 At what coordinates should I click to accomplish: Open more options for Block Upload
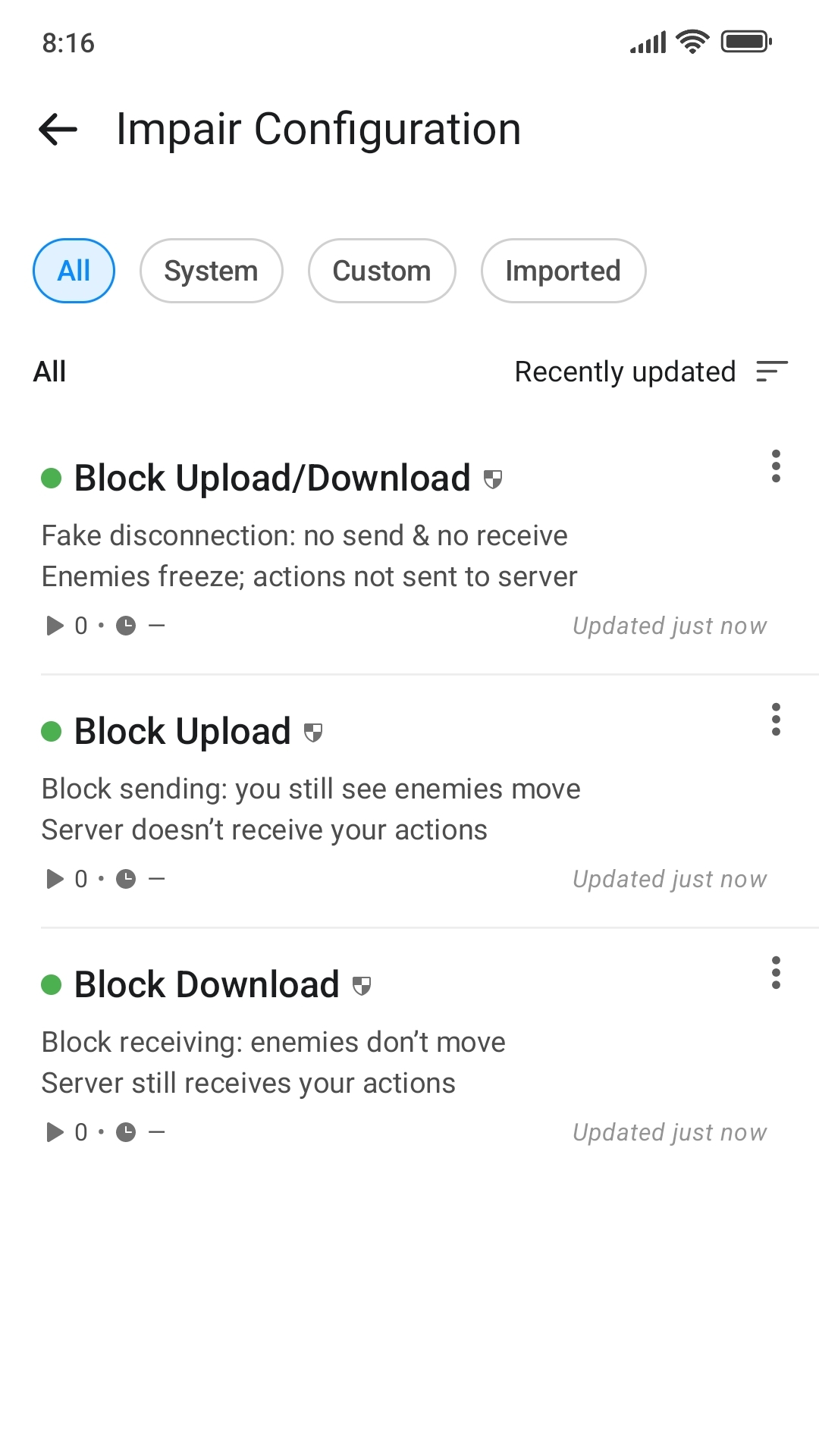pos(775,720)
